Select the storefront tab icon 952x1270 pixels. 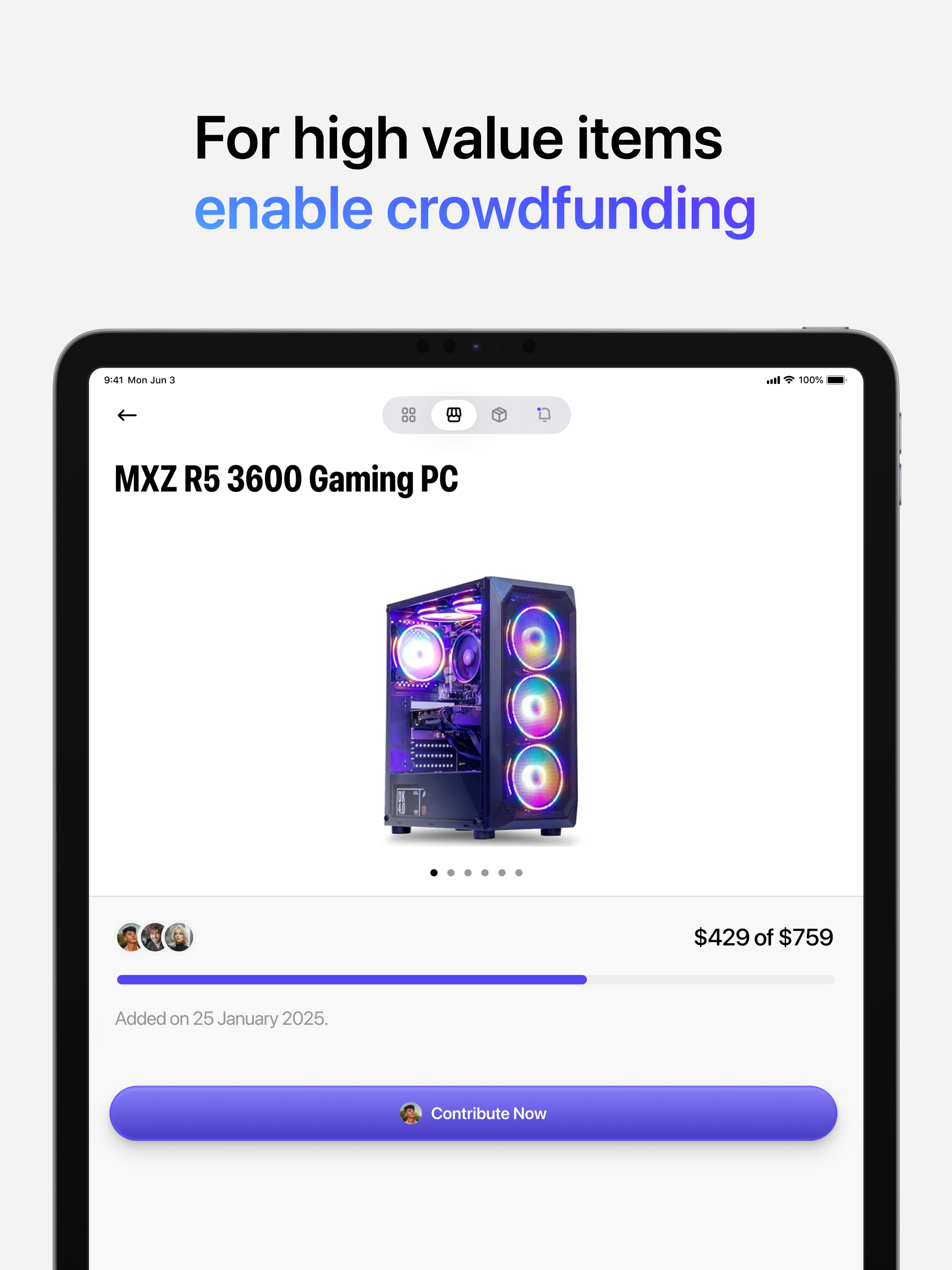coord(453,415)
